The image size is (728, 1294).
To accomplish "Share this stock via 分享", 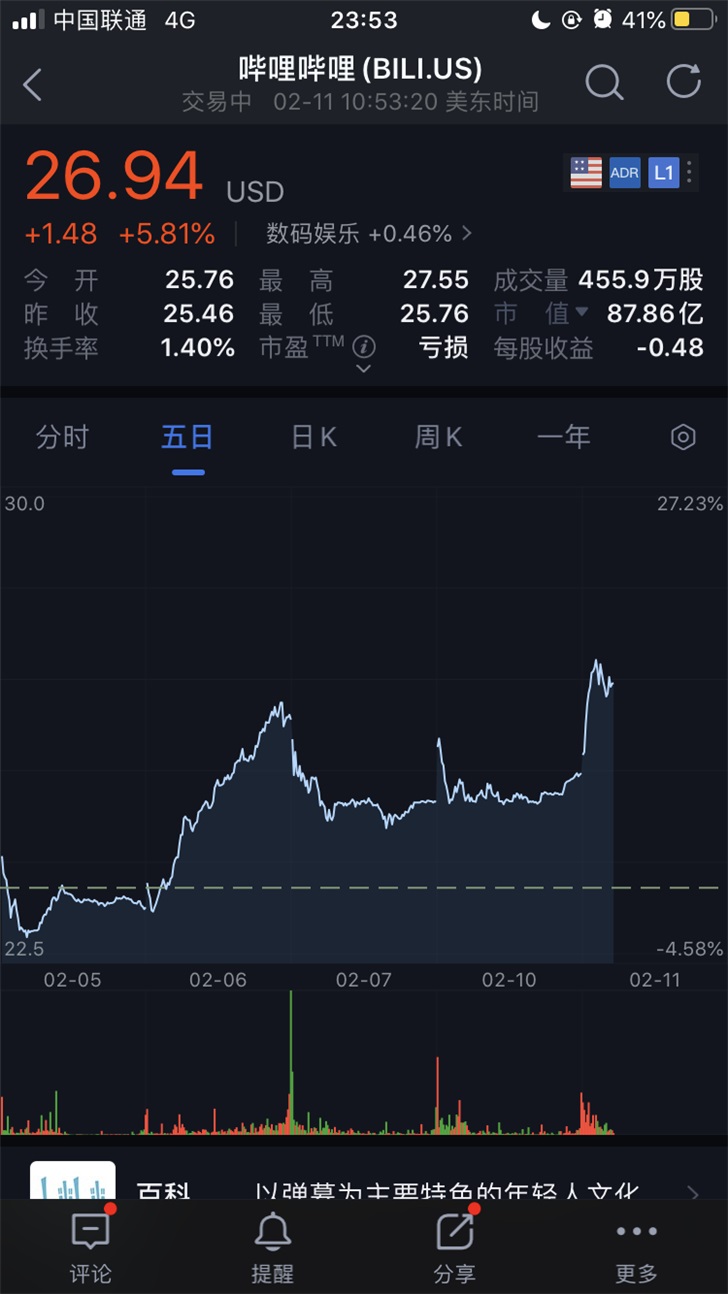I will pos(455,1247).
